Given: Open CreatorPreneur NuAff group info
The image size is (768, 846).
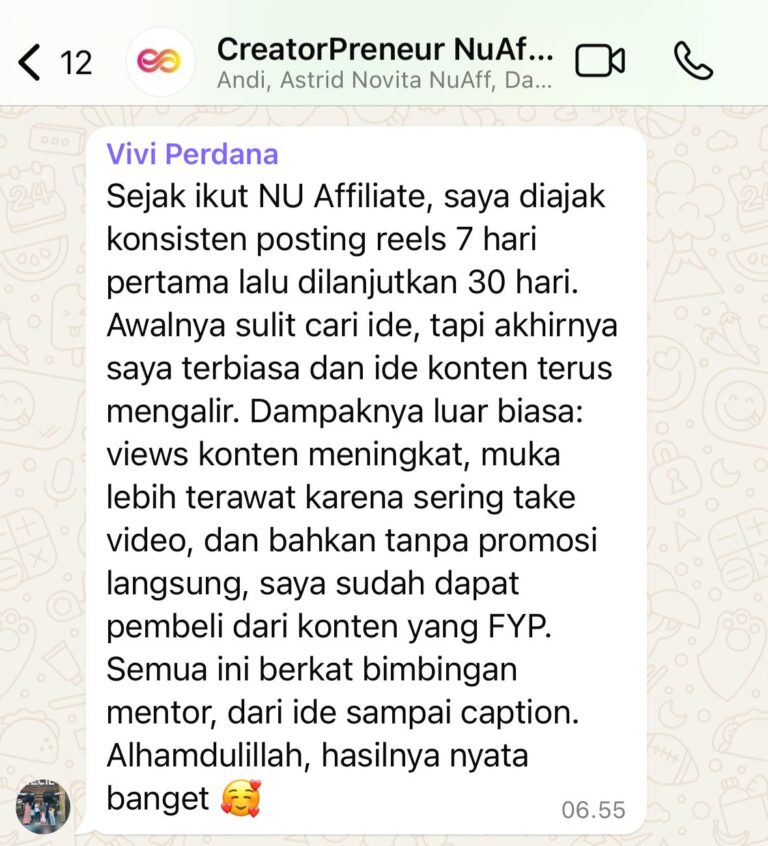Looking at the screenshot, I should pyautogui.click(x=384, y=61).
